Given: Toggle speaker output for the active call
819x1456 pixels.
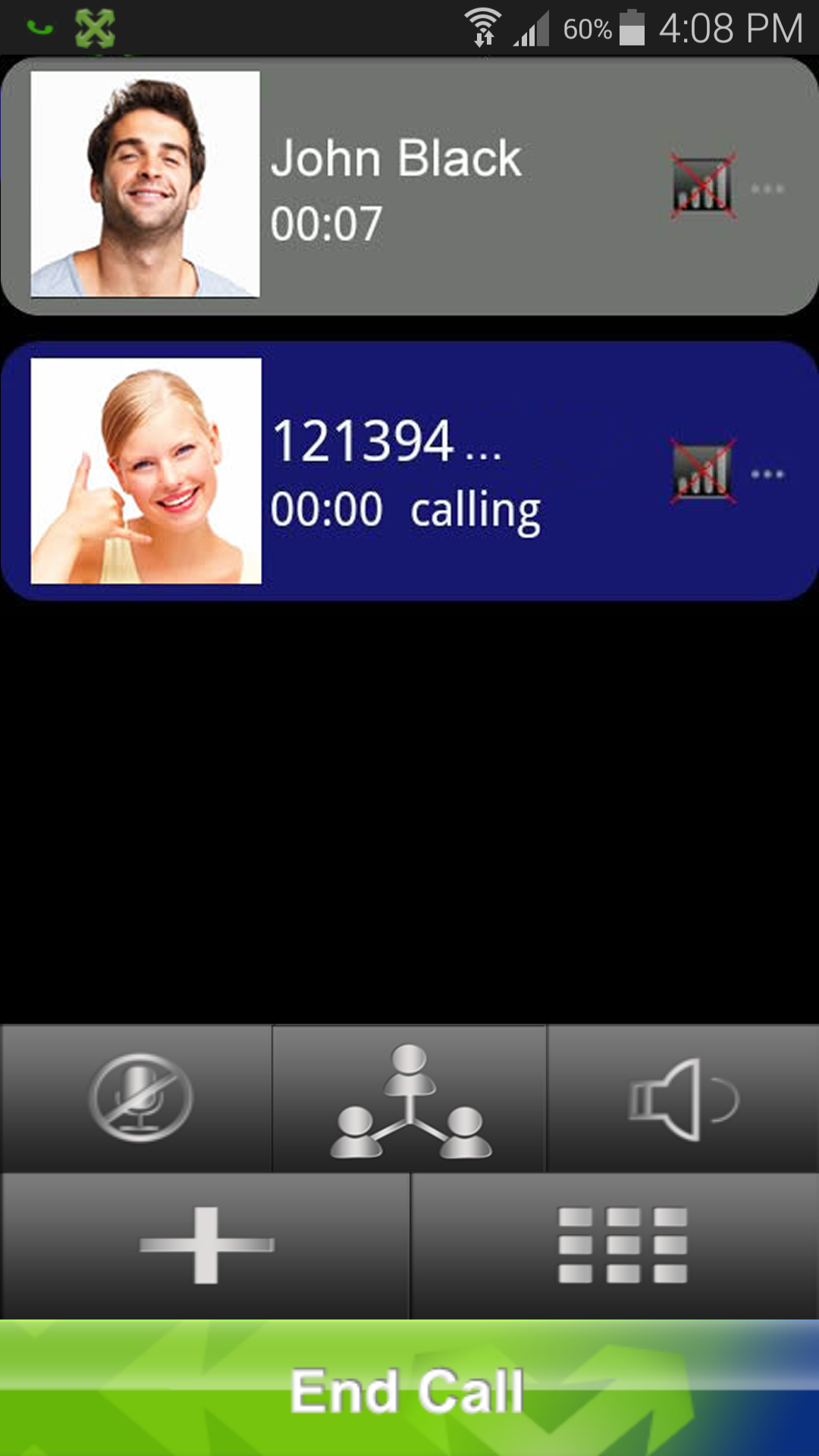Looking at the screenshot, I should point(682,1099).
